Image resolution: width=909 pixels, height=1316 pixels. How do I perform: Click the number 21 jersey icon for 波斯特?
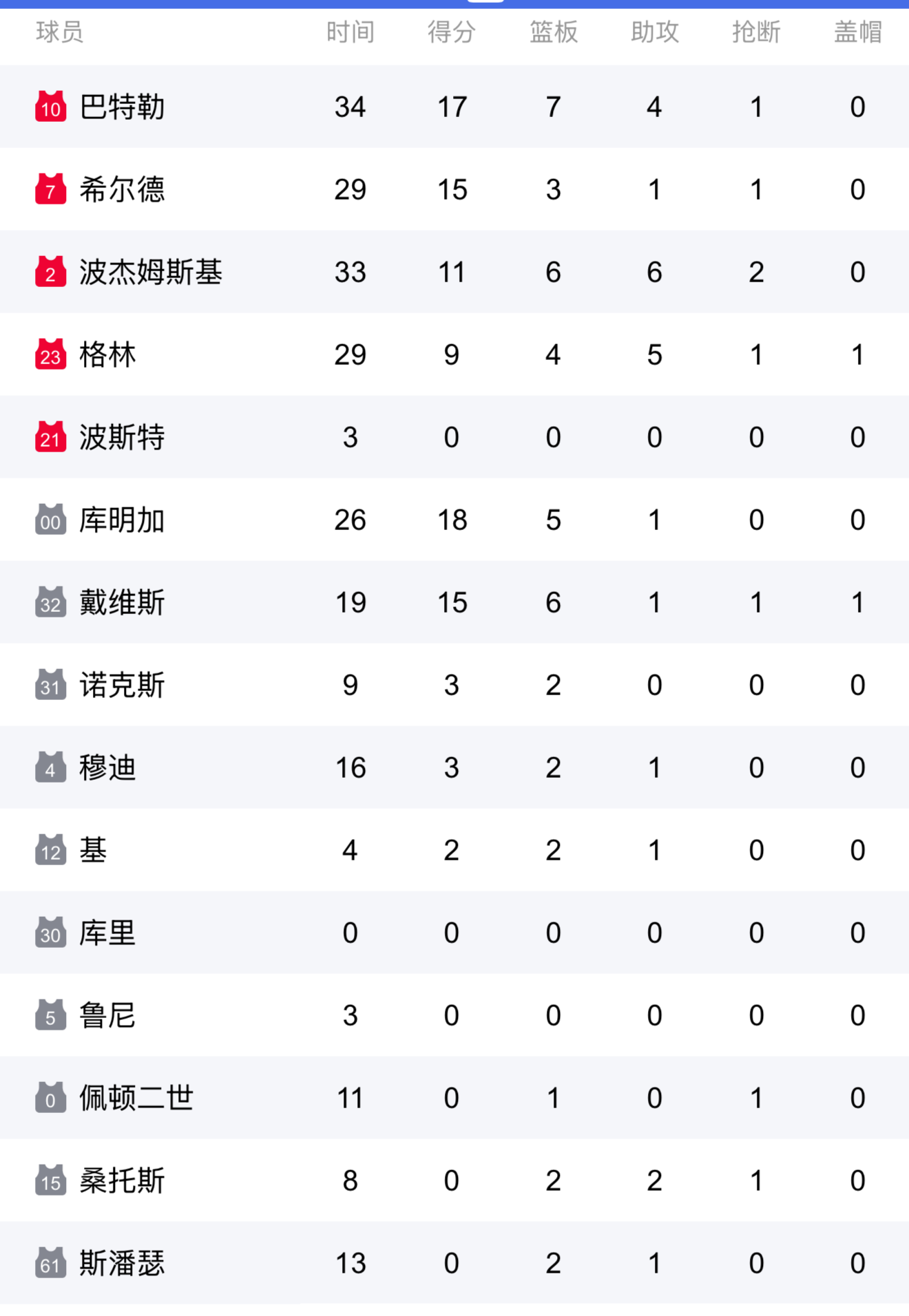(x=50, y=437)
